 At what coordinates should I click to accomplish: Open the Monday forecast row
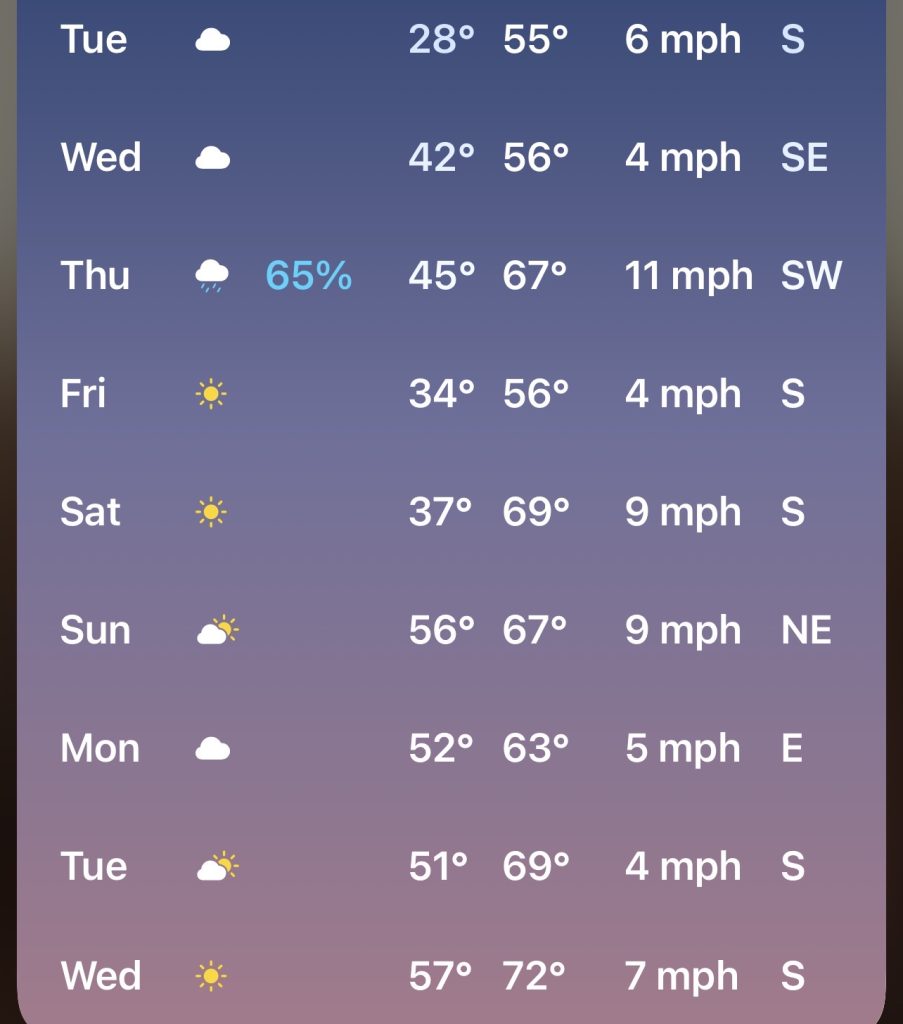coord(450,748)
